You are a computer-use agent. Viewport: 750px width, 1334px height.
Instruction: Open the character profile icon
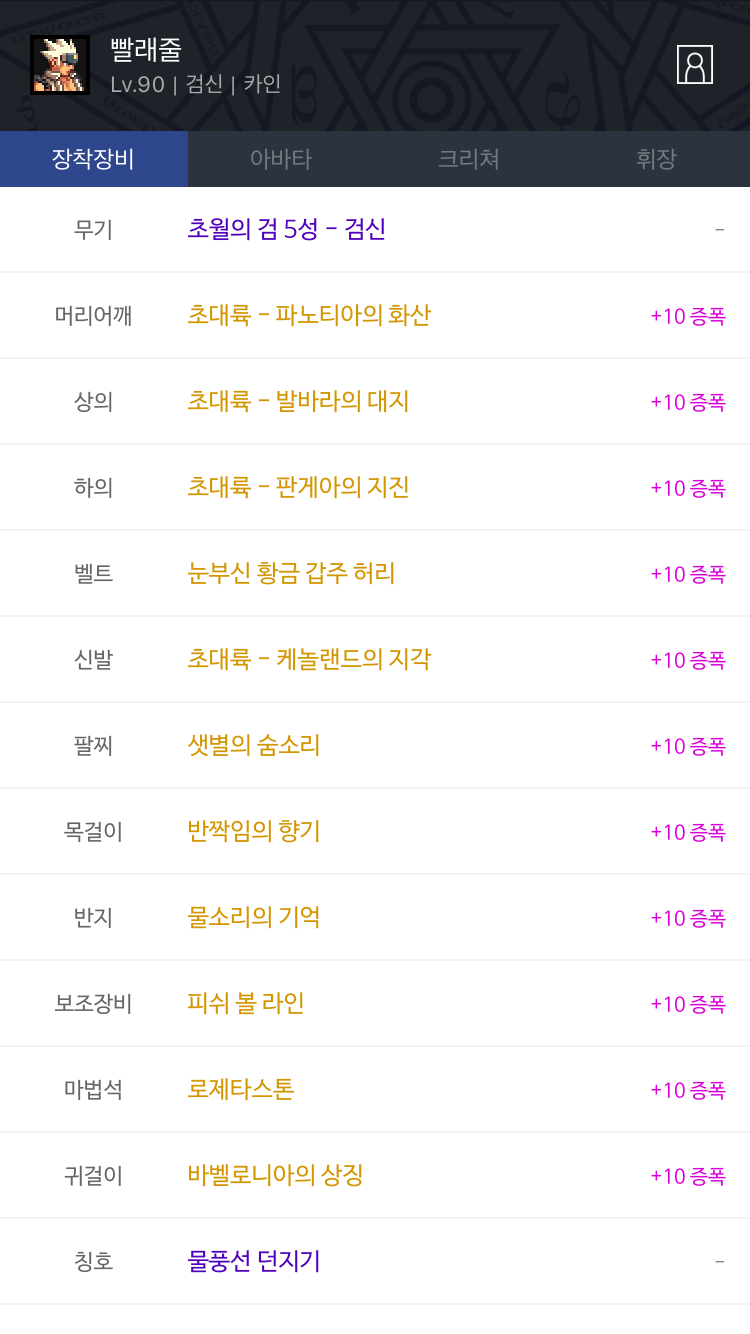[694, 65]
